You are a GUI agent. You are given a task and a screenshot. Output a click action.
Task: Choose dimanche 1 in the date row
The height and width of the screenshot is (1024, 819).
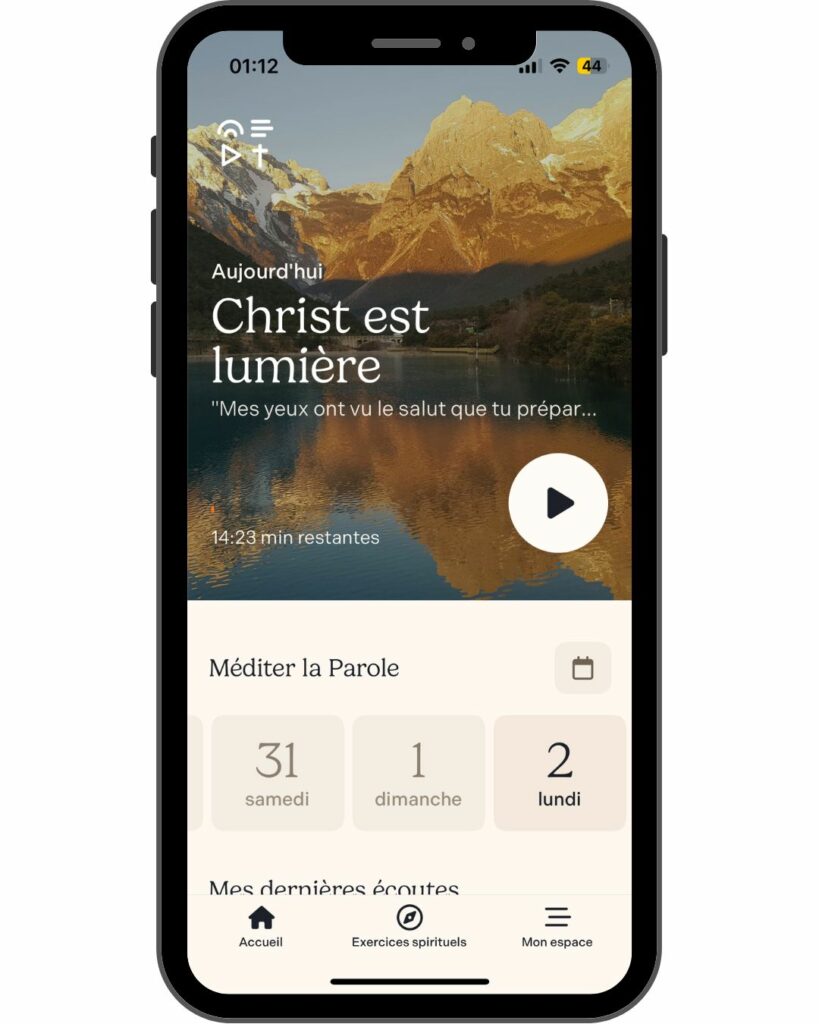418,772
